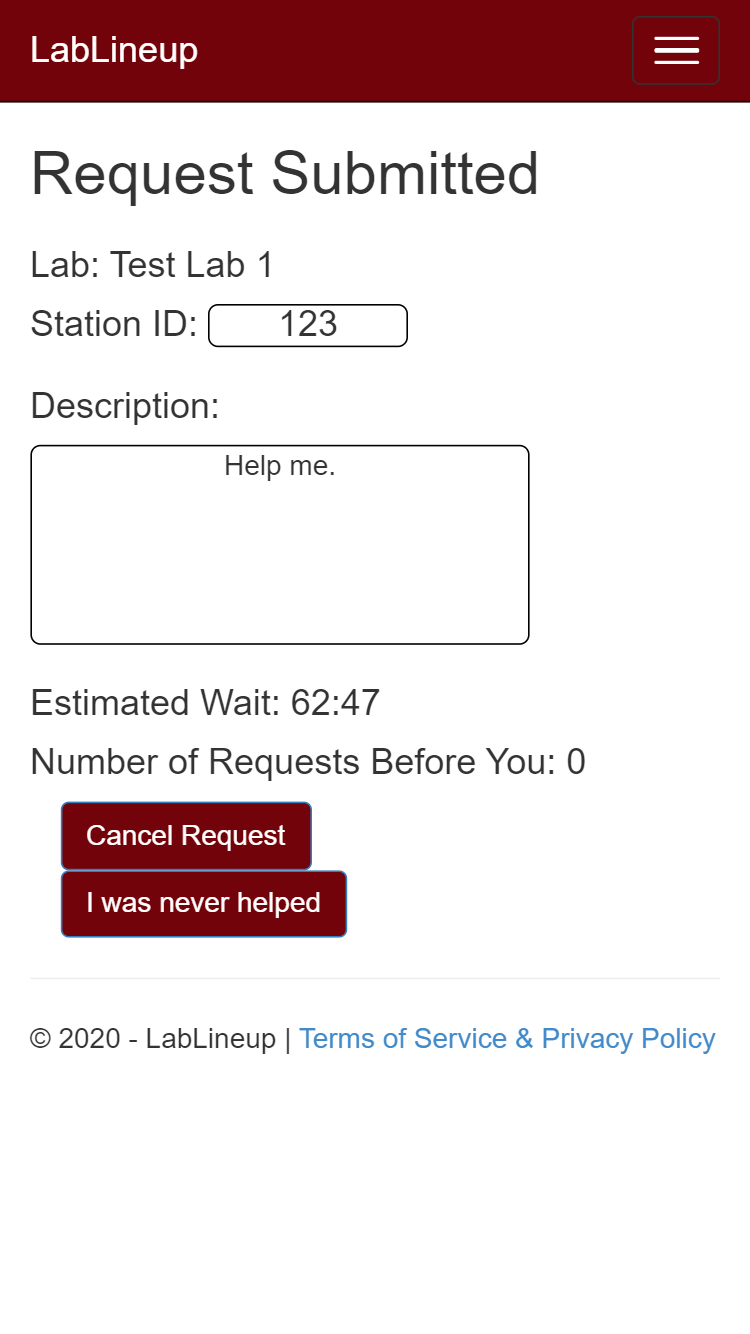Image resolution: width=750 pixels, height=1334 pixels.
Task: Open Terms of Service & Privacy Policy
Action: [x=507, y=1039]
